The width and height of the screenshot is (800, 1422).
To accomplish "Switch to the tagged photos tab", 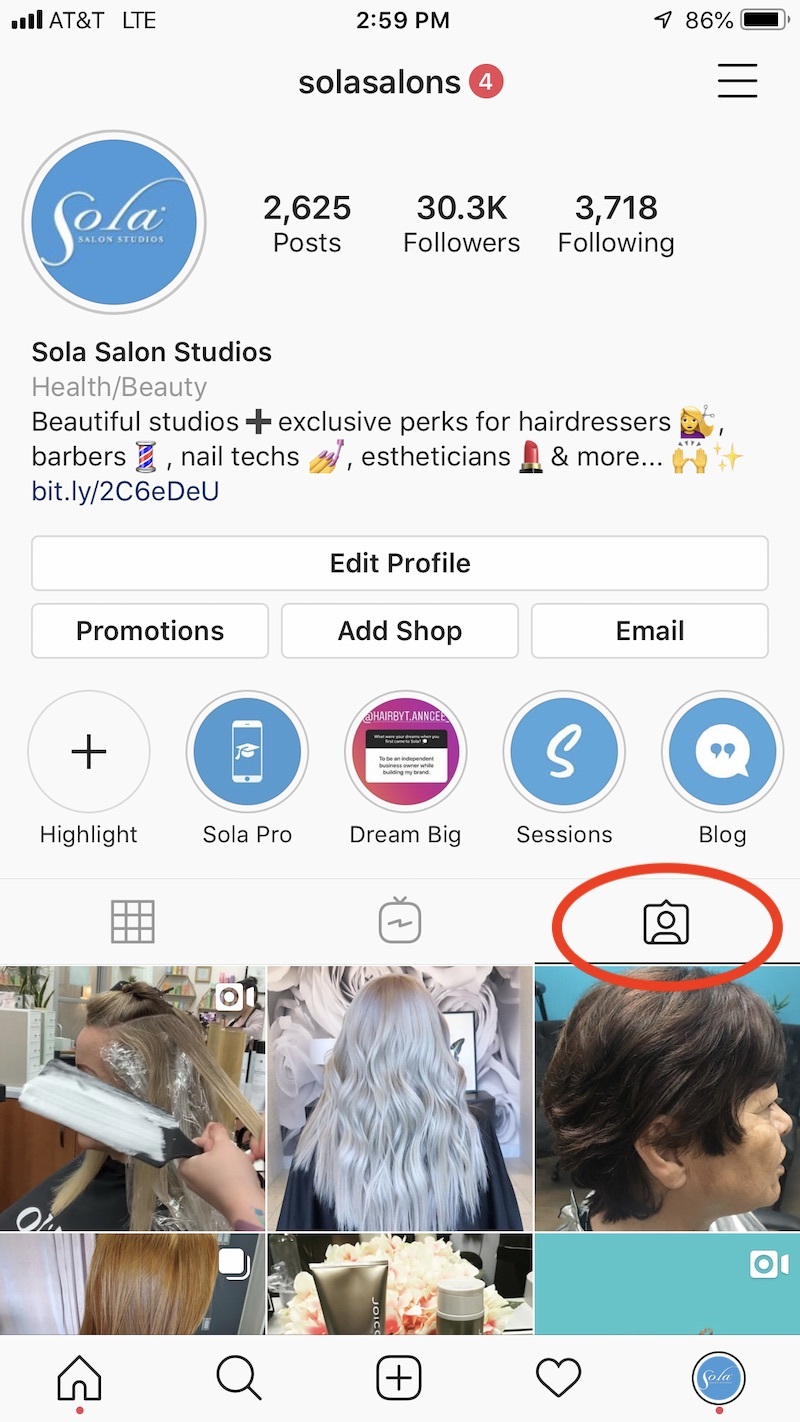I will (666, 922).
